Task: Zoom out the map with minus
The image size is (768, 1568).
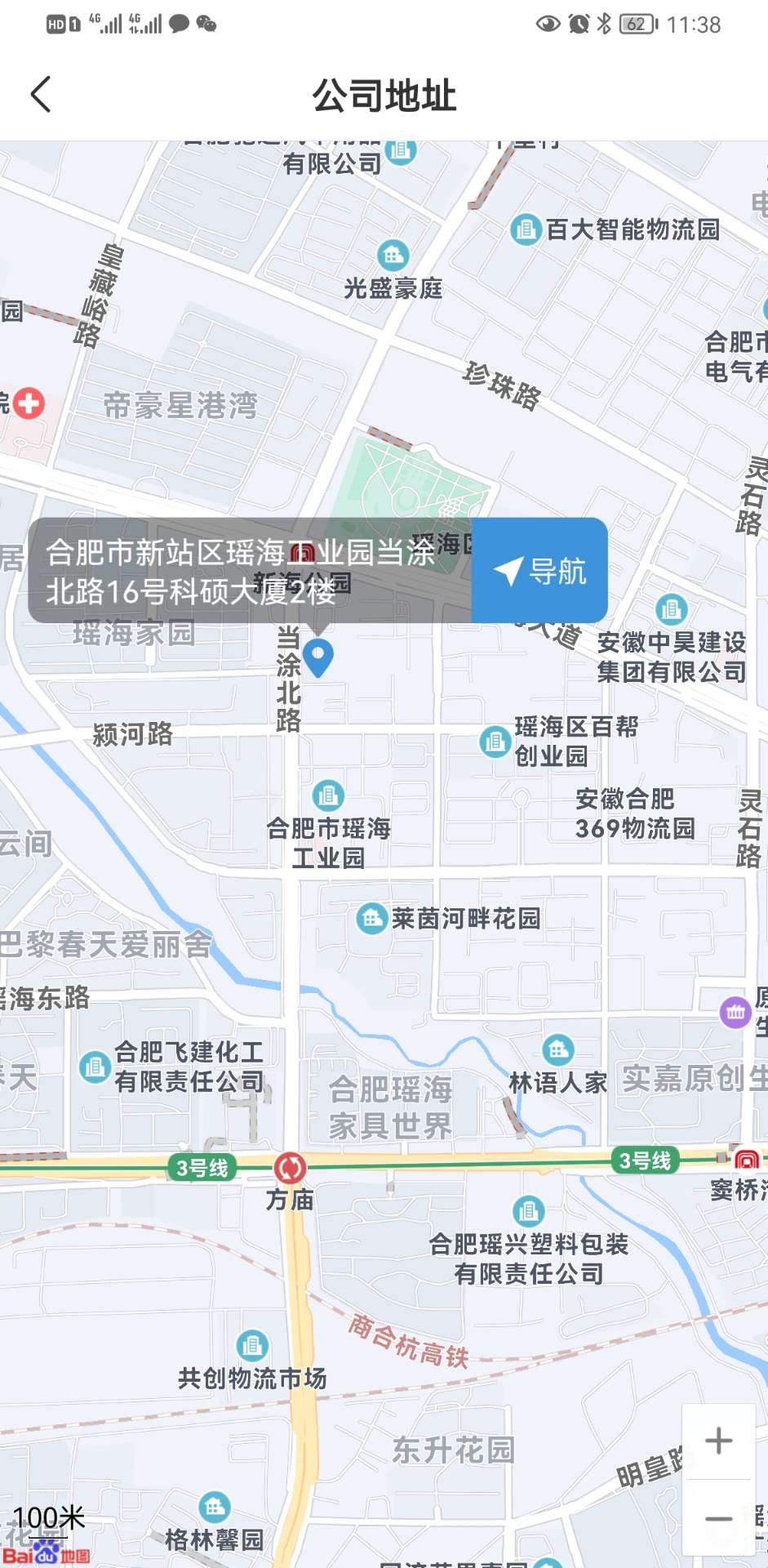Action: click(718, 1519)
